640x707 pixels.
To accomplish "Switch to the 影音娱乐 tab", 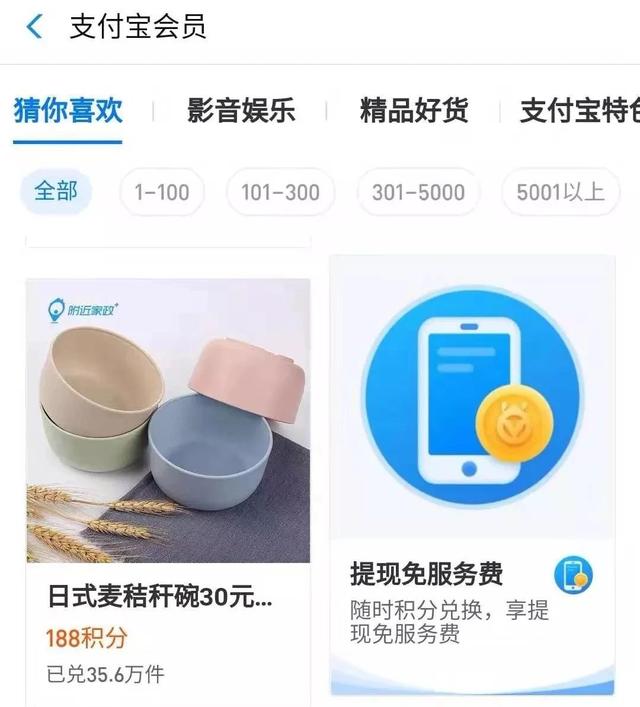I will tap(241, 111).
